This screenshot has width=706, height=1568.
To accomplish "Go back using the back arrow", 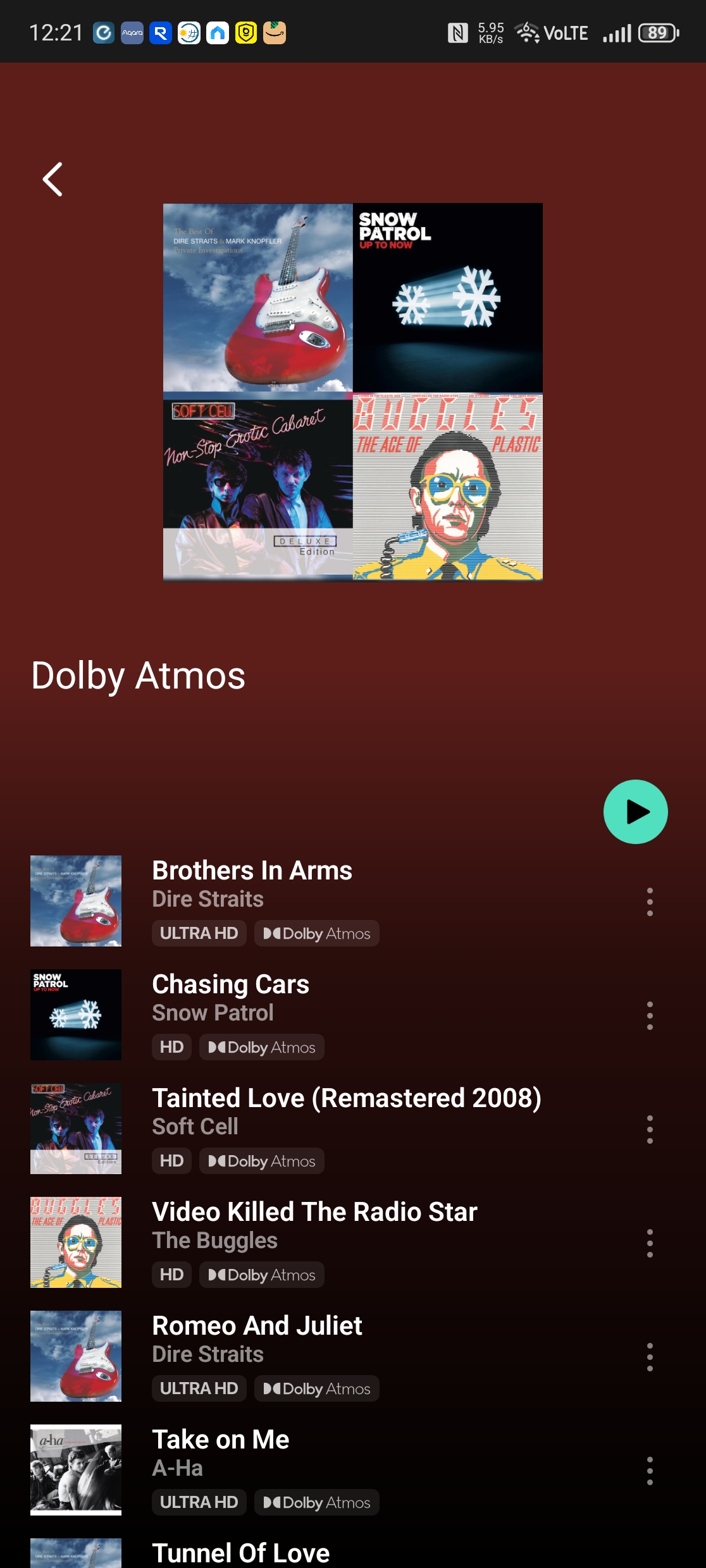I will point(53,180).
